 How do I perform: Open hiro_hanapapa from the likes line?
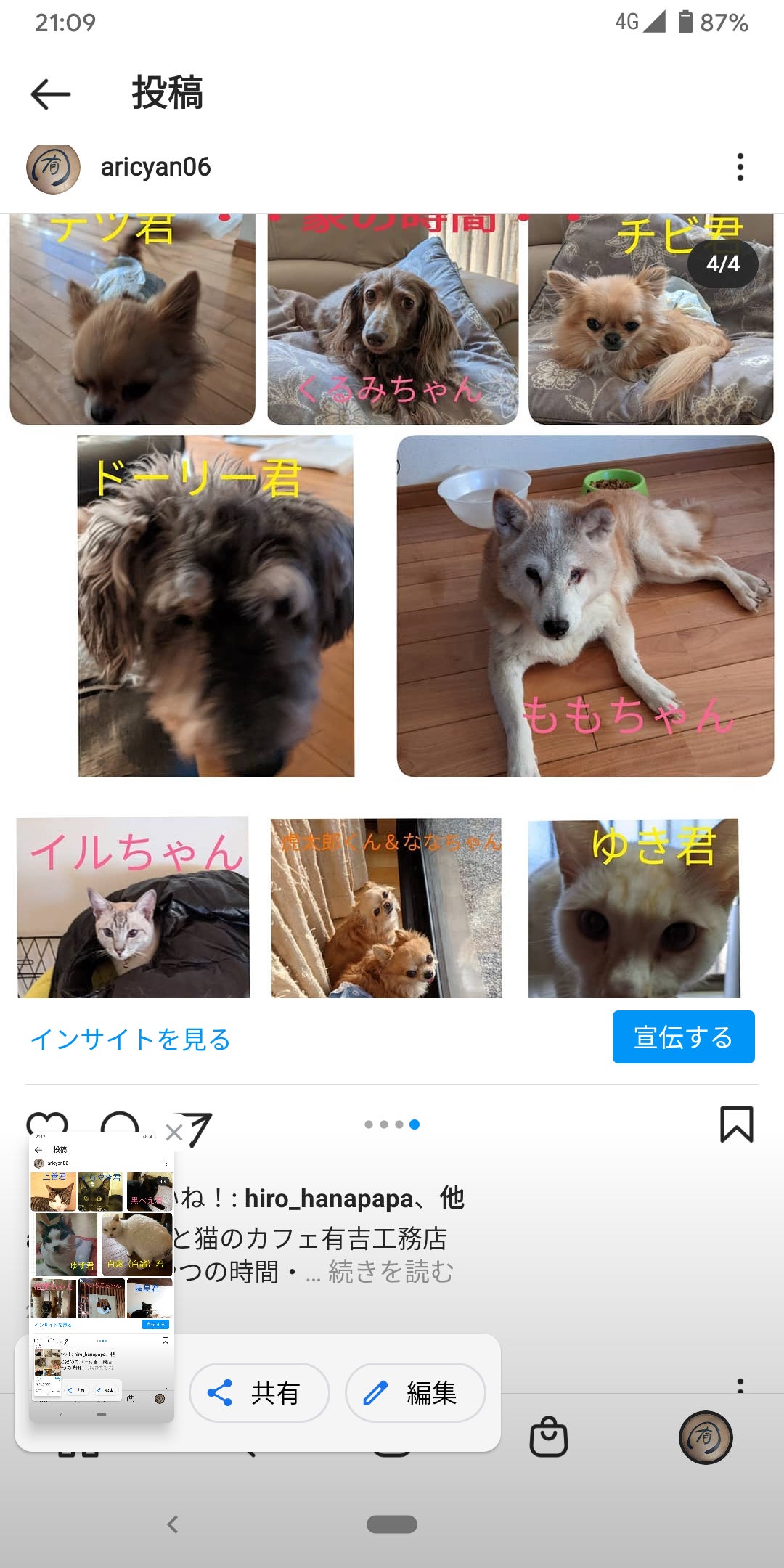pos(328,1199)
